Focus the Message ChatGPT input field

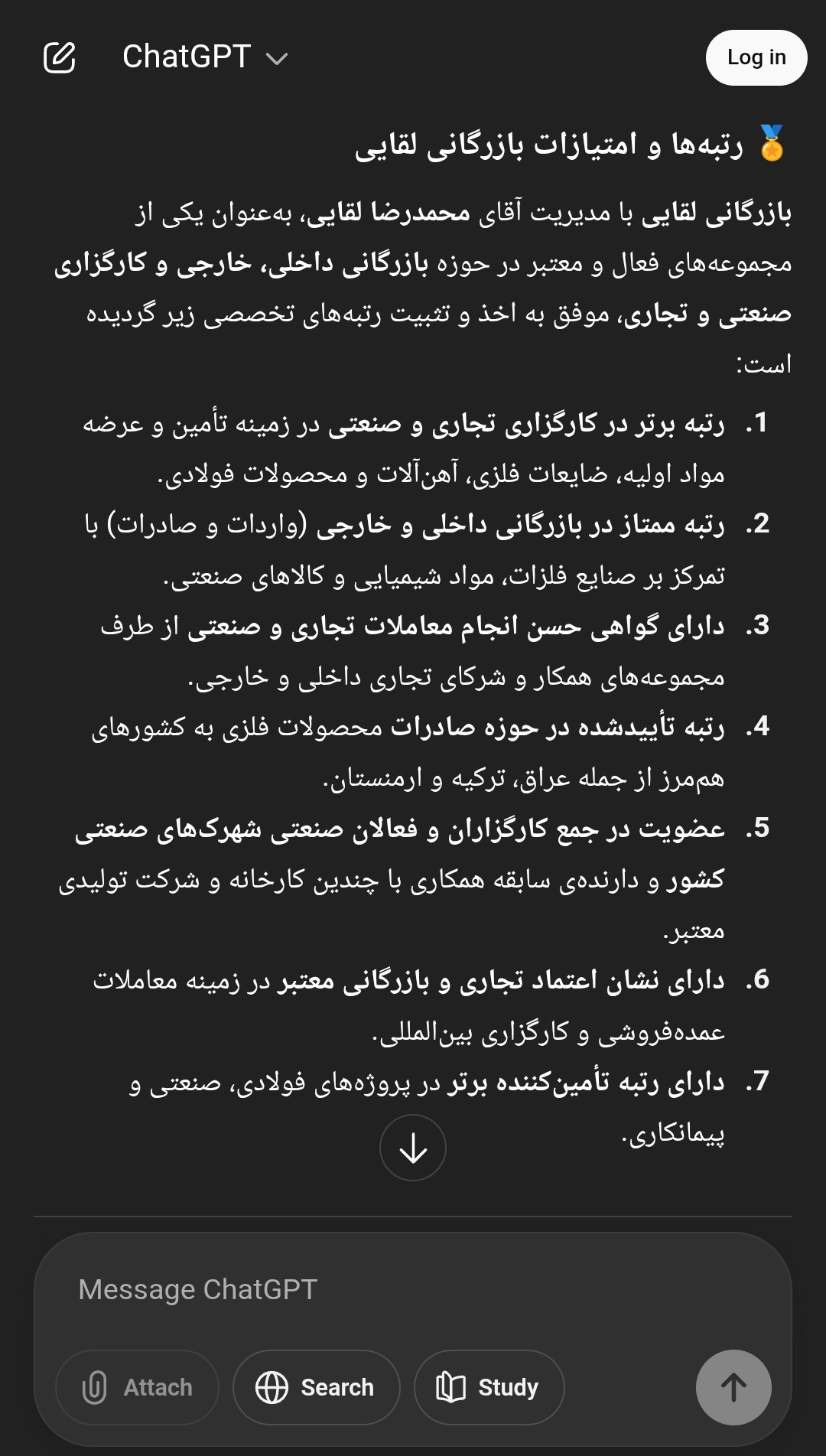coord(413,1290)
